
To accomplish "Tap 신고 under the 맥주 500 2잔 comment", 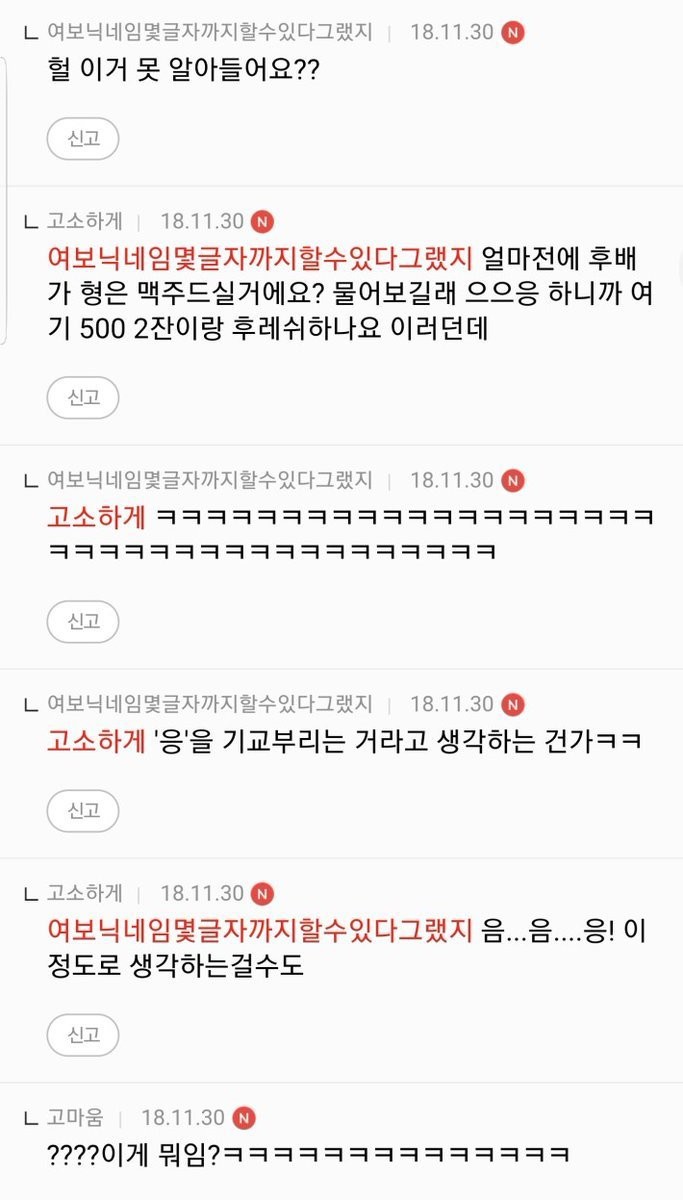I will click(83, 398).
